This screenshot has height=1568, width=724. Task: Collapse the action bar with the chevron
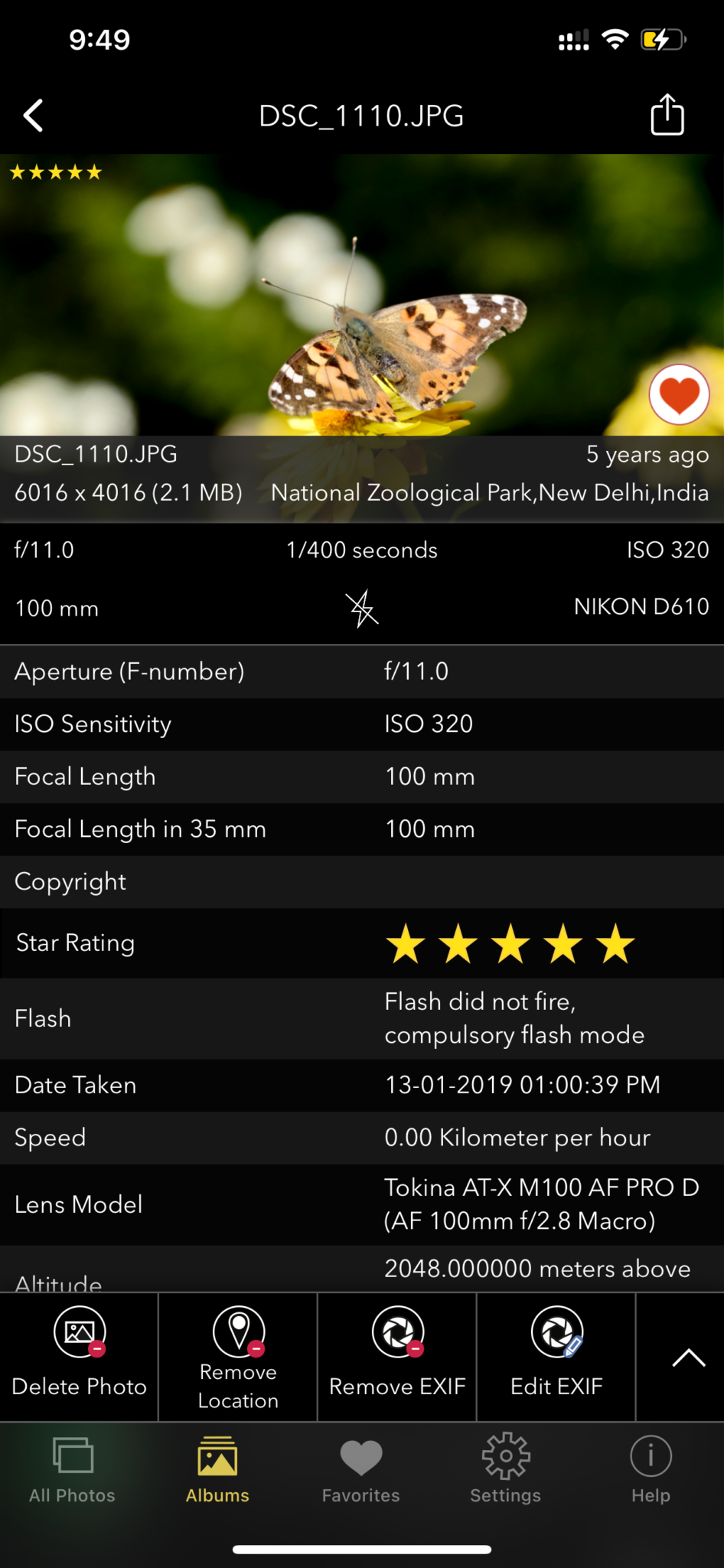click(688, 1355)
